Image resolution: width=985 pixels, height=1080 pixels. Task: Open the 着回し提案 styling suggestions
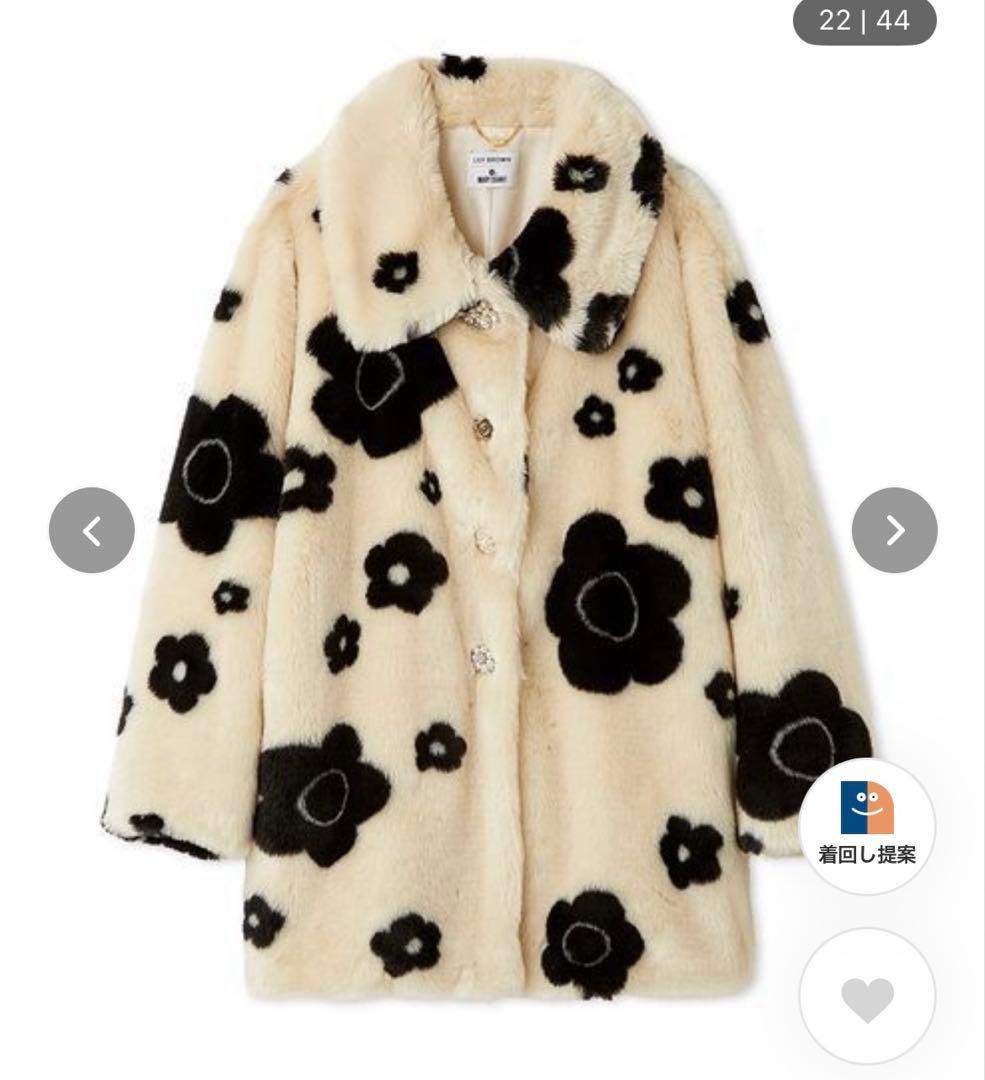tap(867, 826)
